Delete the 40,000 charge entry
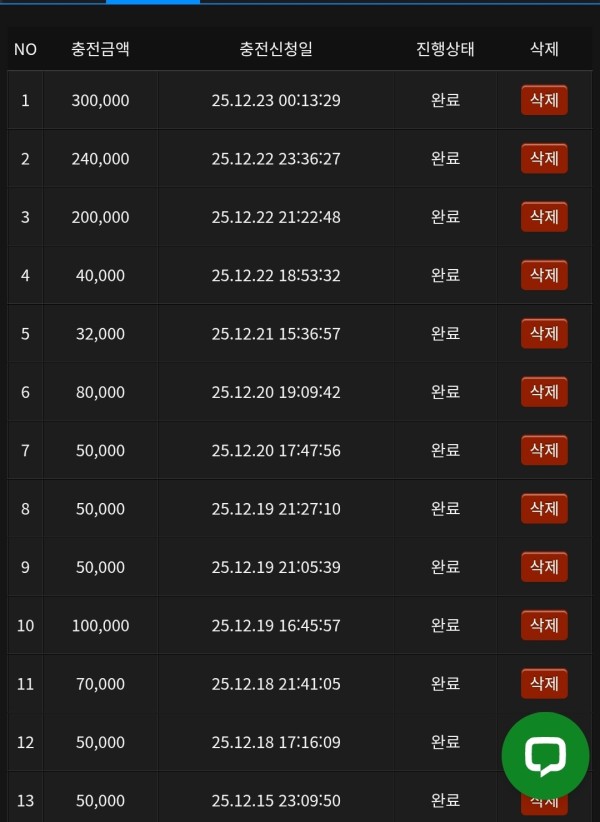 544,275
